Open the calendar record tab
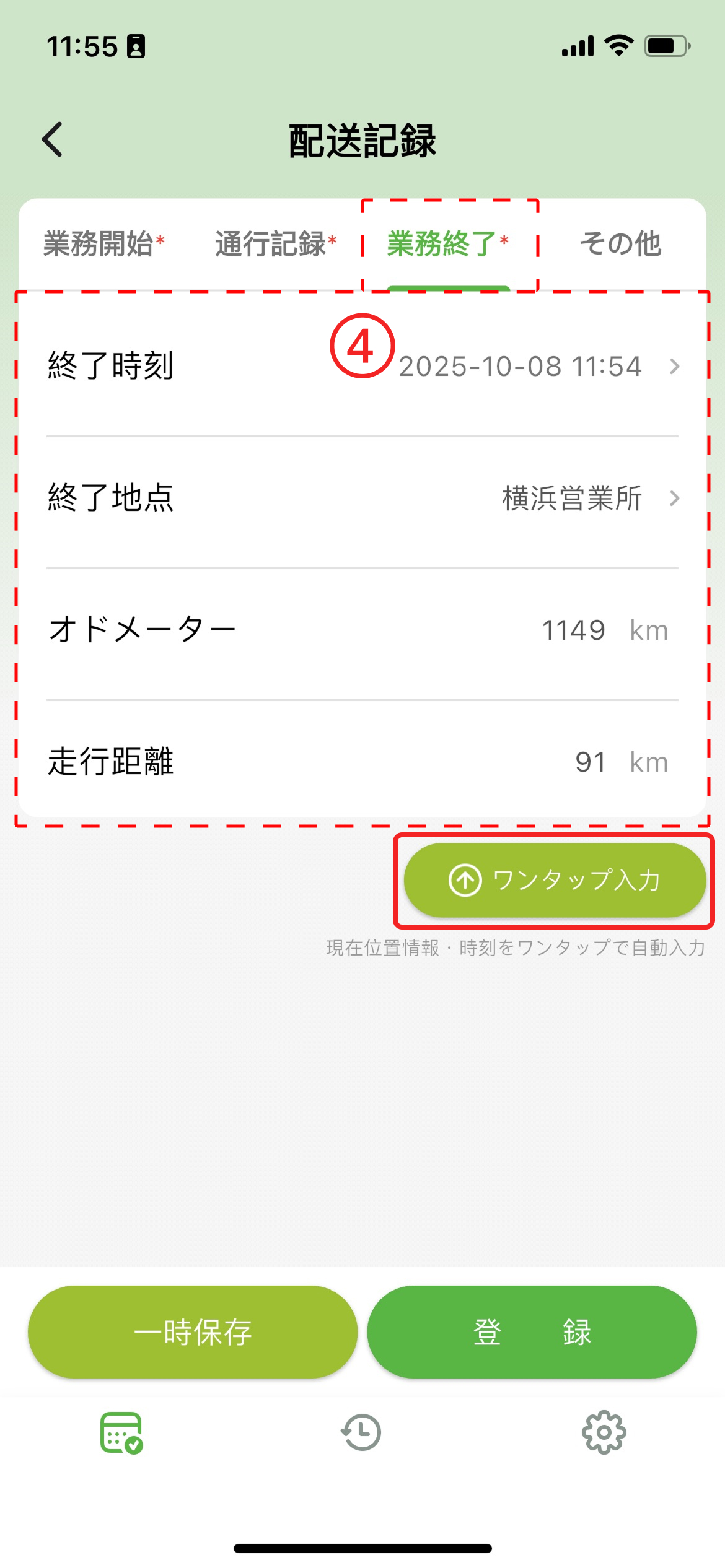 pos(121,1432)
